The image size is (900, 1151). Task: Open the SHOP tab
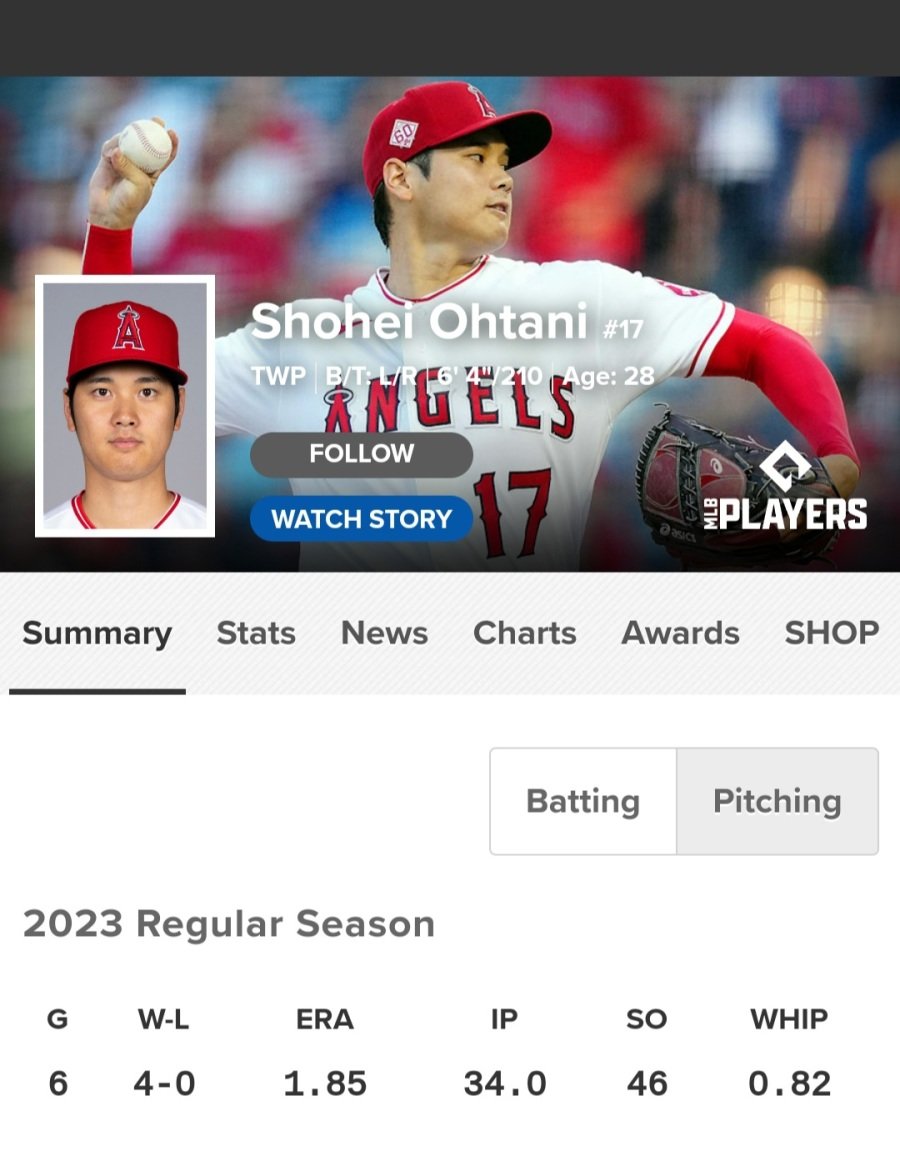tap(831, 633)
